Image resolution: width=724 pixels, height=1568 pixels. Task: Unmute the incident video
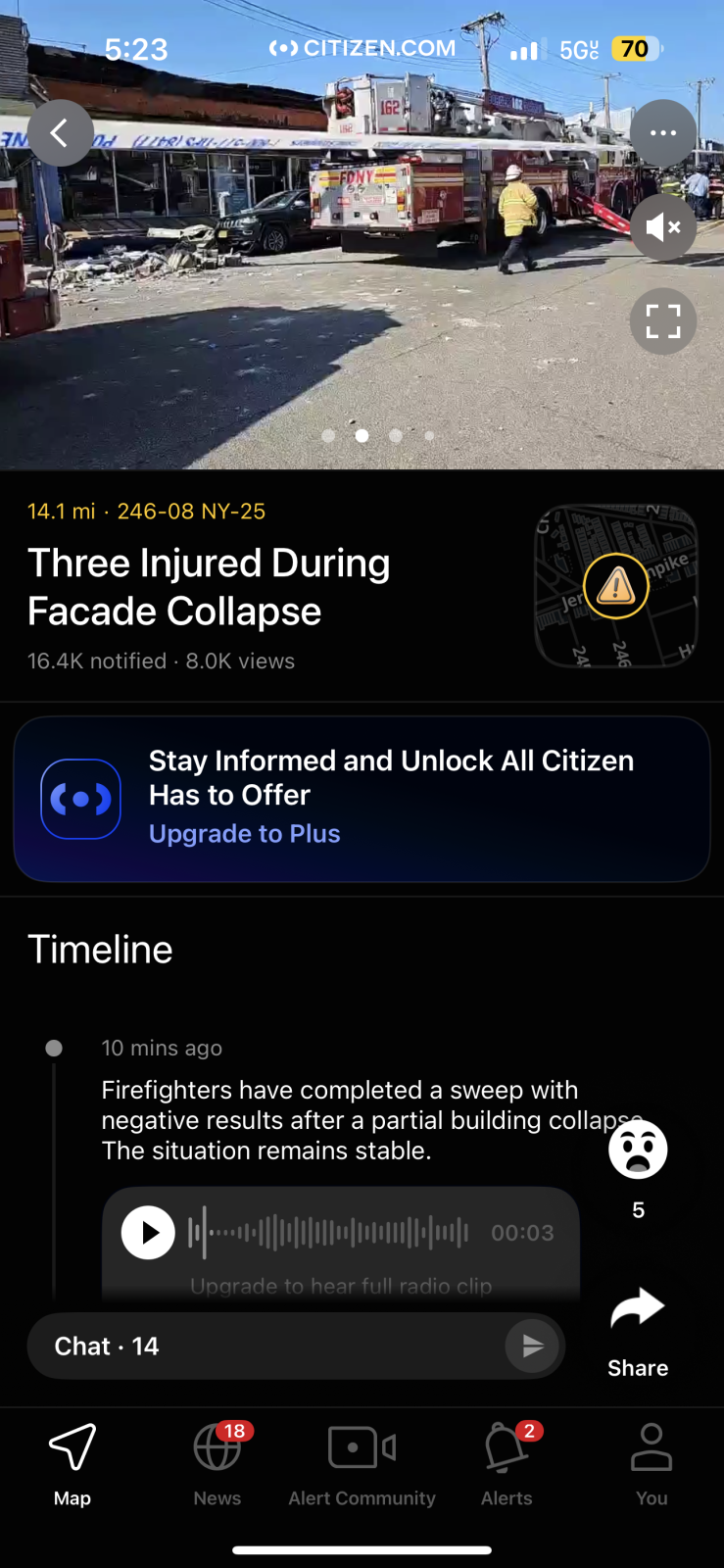pyautogui.click(x=663, y=227)
